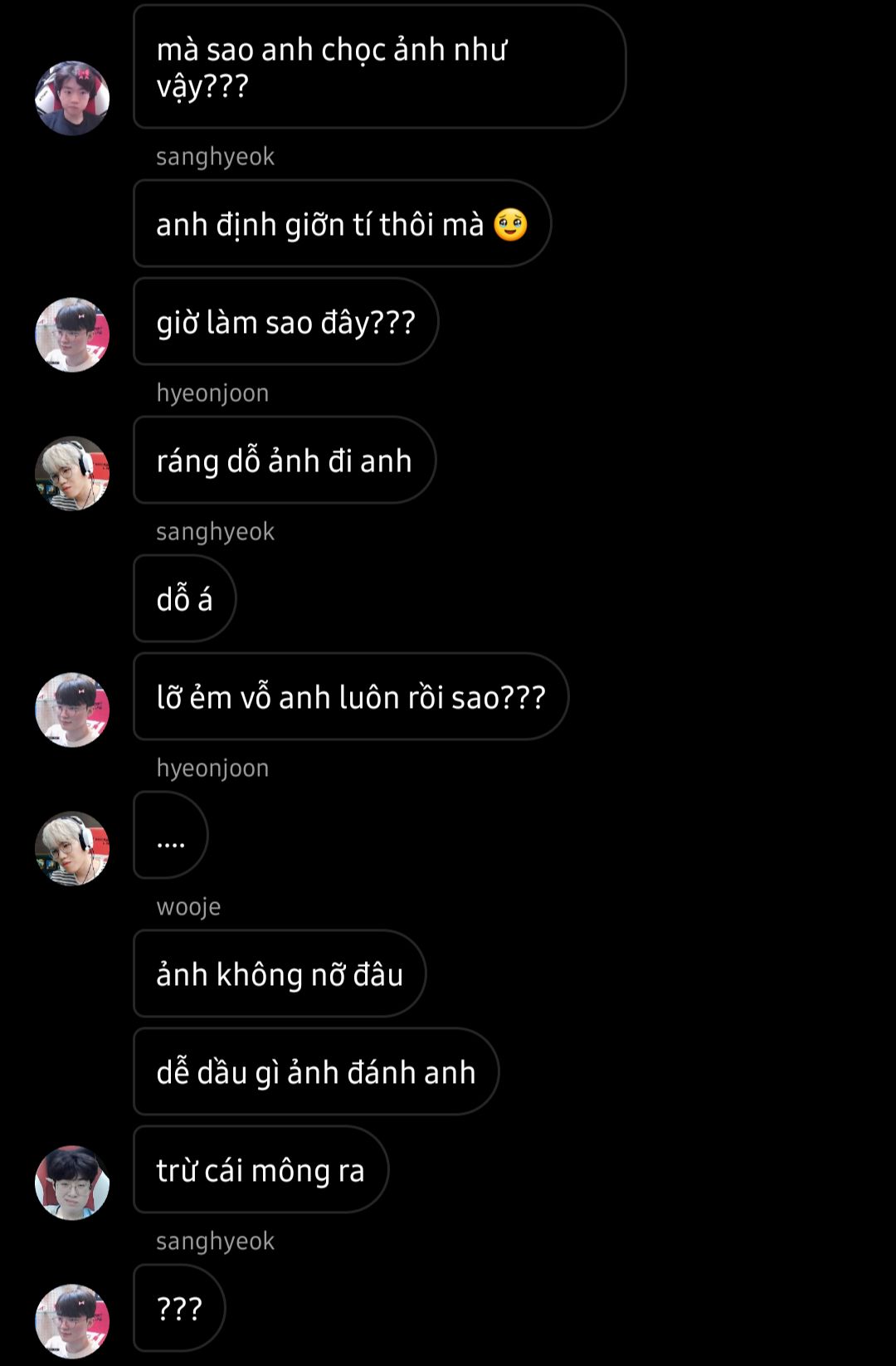View wooje's avatar beside "trừ cái mông ra"
The height and width of the screenshot is (1366, 896).
click(x=72, y=1183)
